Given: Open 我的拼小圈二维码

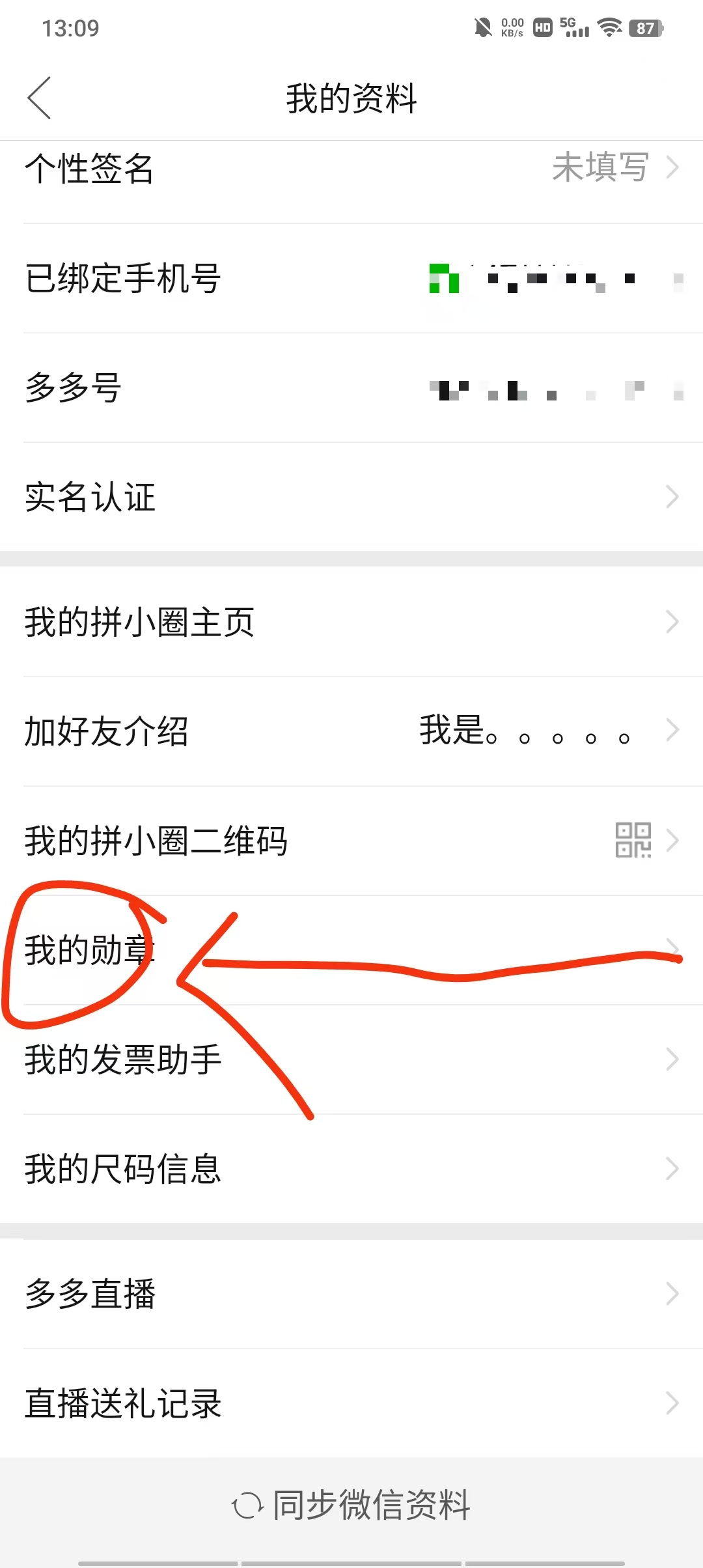Looking at the screenshot, I should click(351, 840).
